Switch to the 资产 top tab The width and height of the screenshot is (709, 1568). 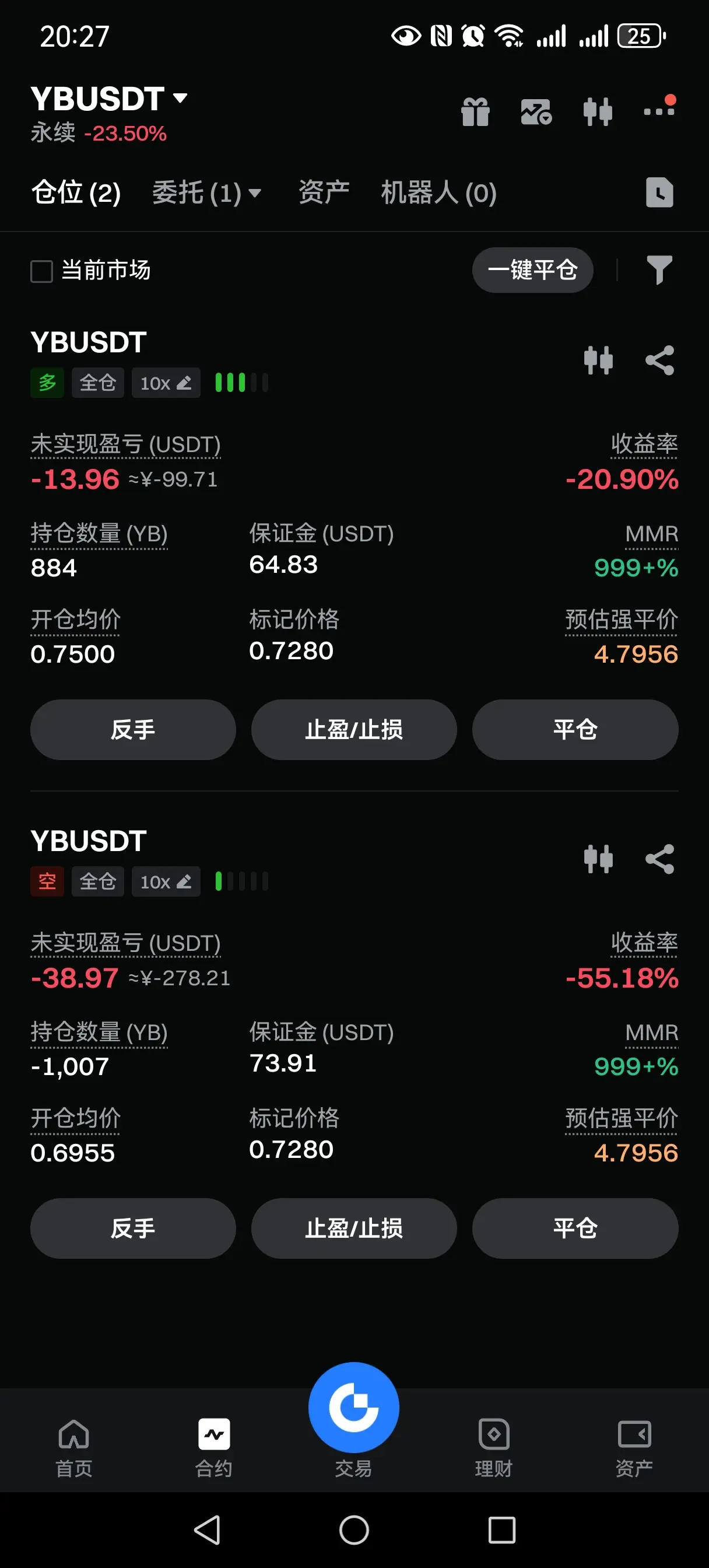323,192
